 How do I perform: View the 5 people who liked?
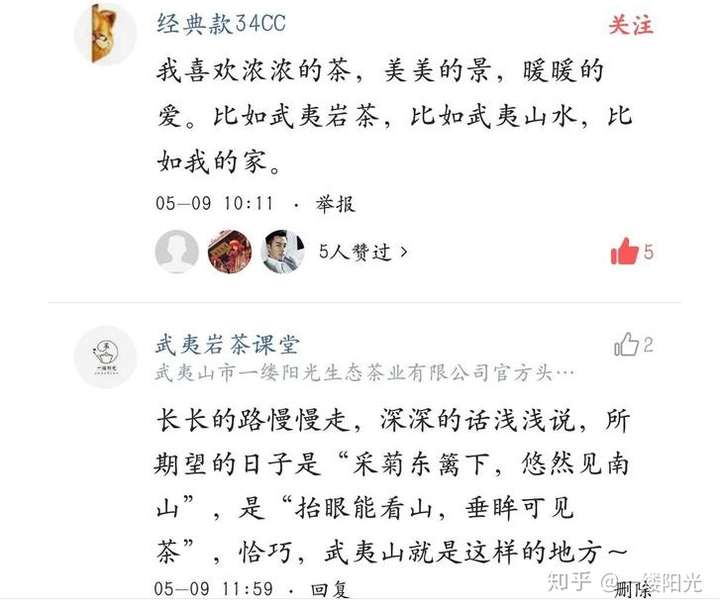(363, 253)
